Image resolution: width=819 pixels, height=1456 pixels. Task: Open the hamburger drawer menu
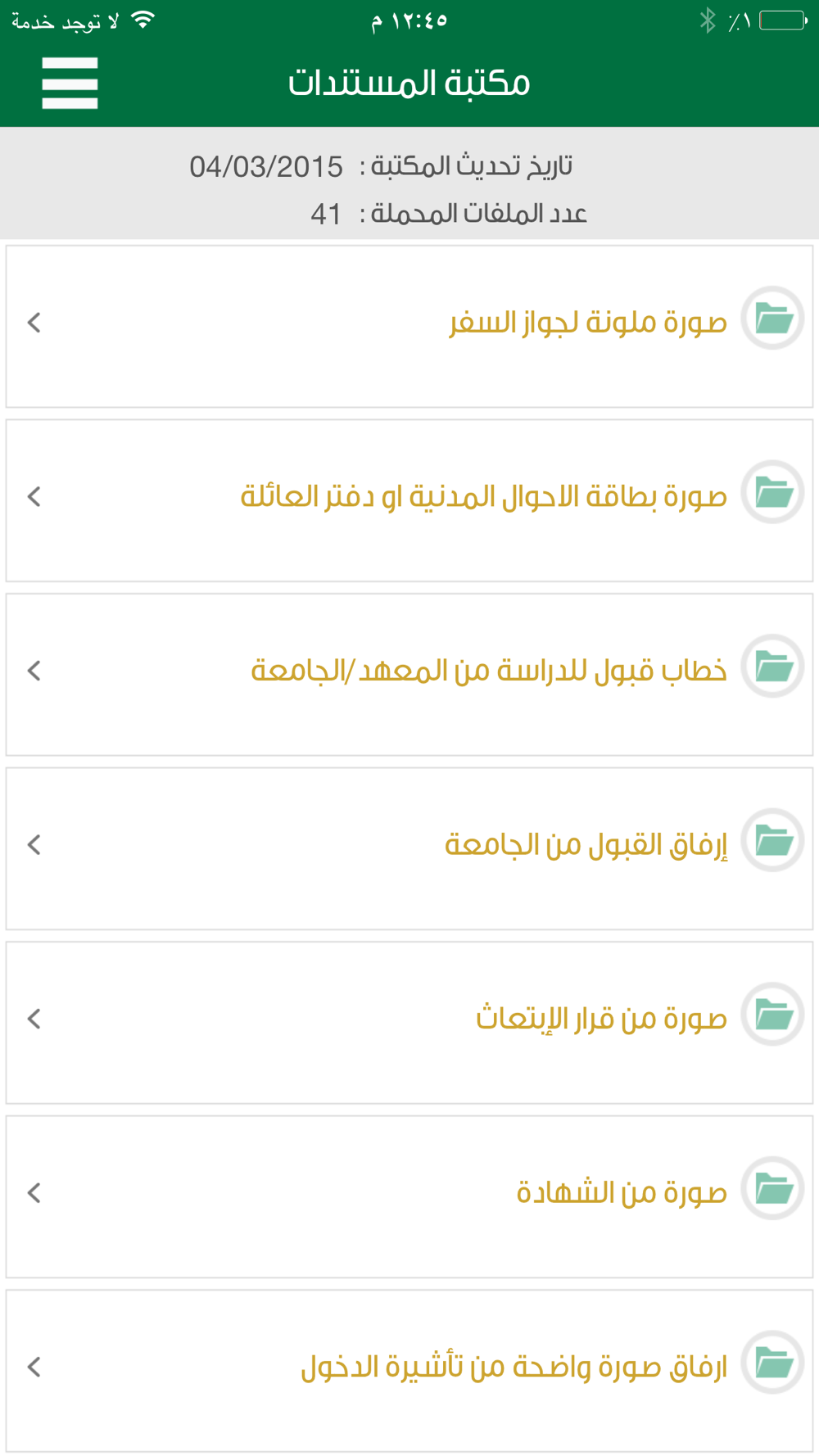(x=70, y=83)
